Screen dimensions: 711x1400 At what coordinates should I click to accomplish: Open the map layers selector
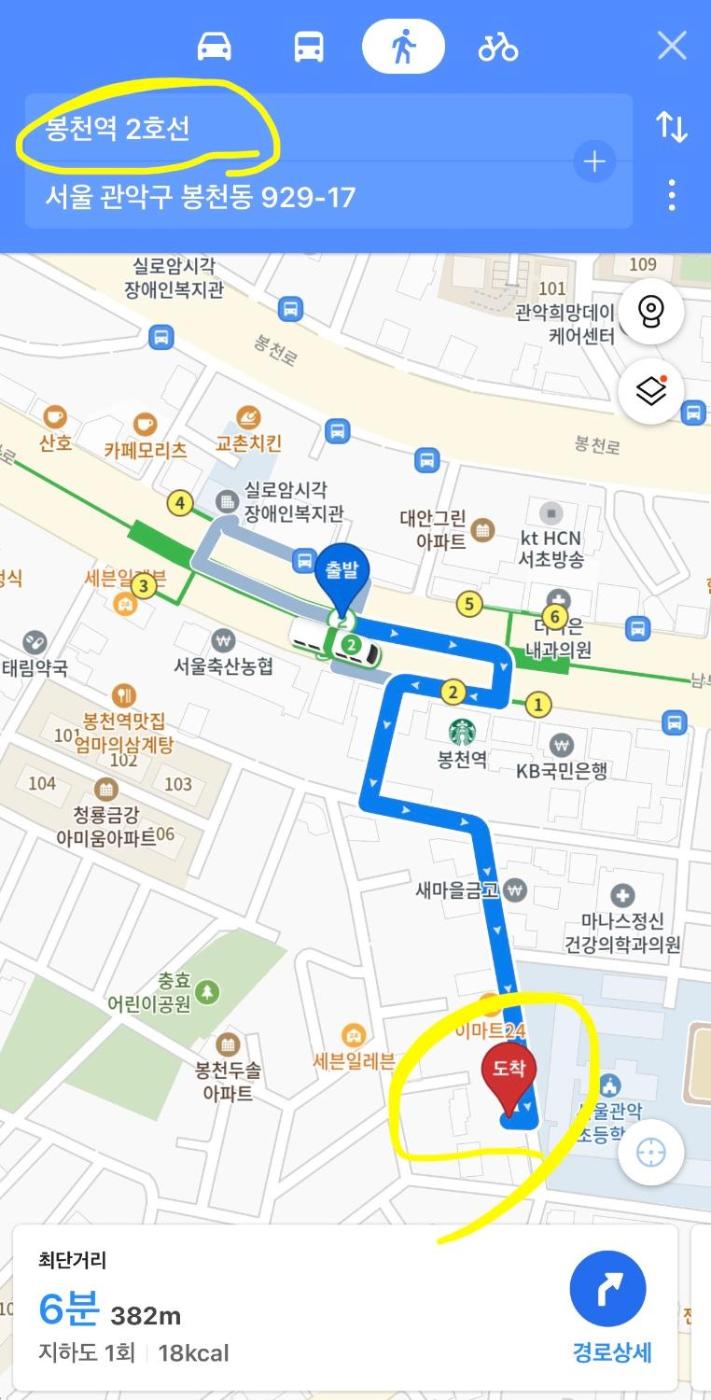[651, 391]
